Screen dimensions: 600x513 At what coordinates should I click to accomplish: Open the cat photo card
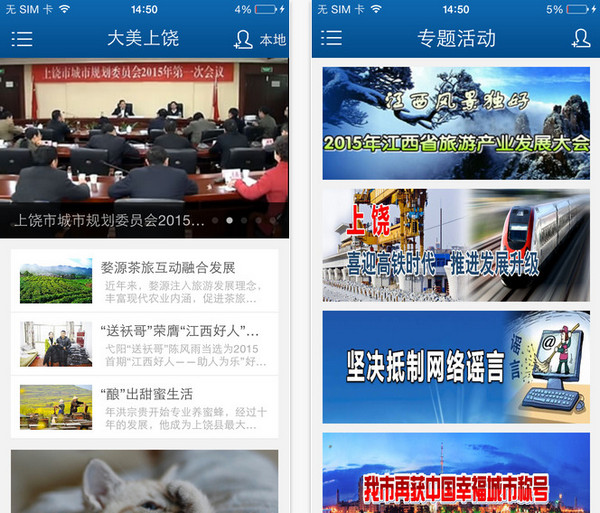[x=145, y=482]
